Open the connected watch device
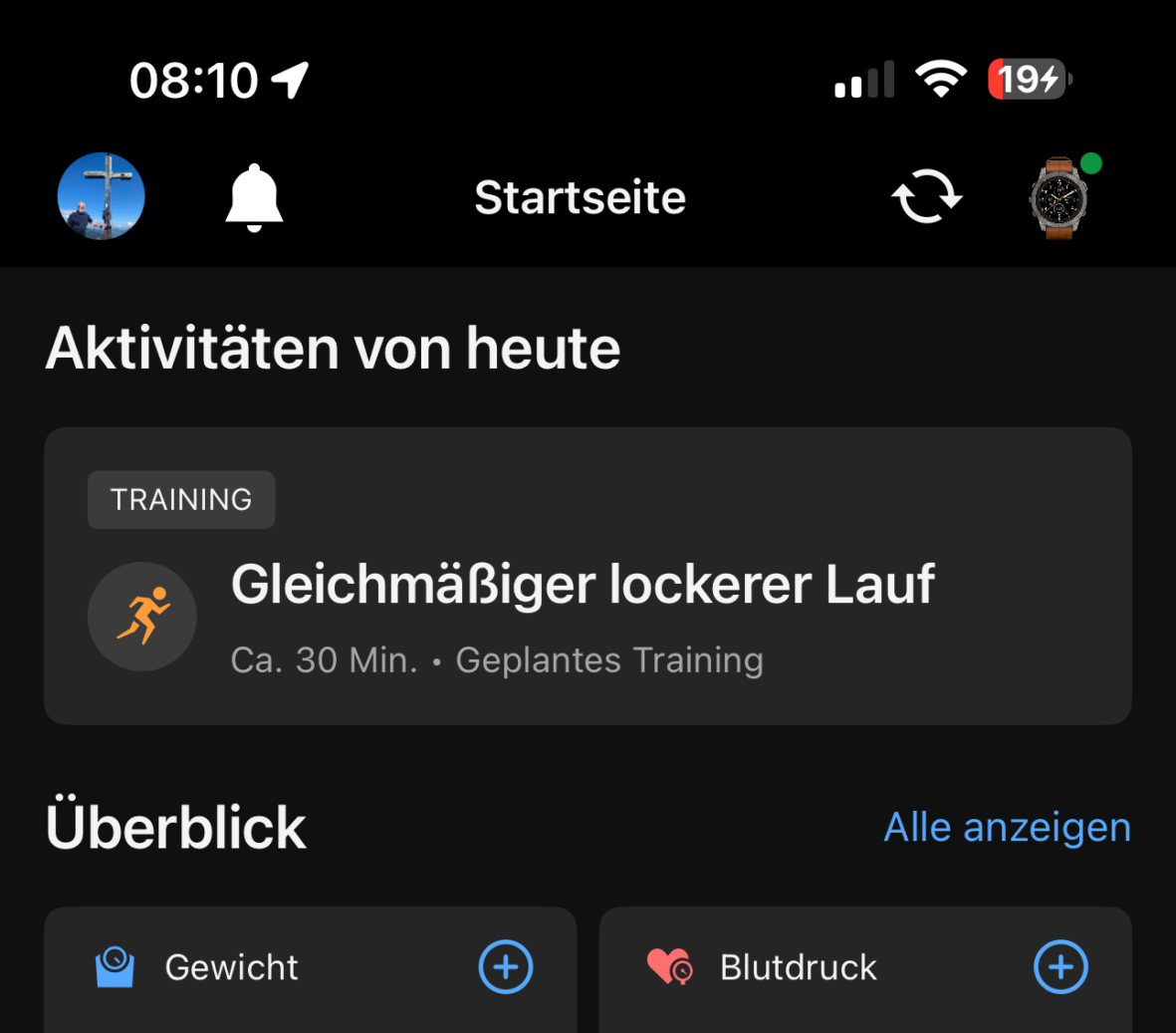1176x1033 pixels. (1059, 197)
